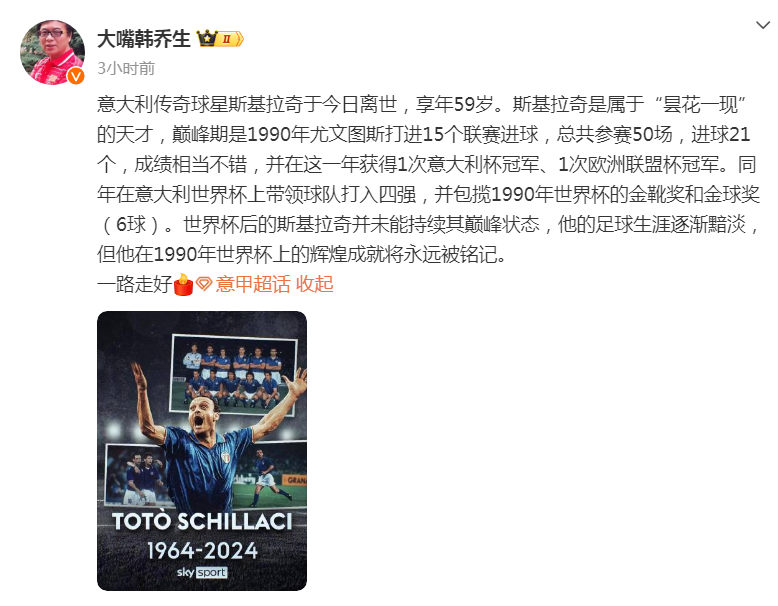Screen dimensions: 778x606
Task: Tap the crown membership badge
Action: (220, 39)
